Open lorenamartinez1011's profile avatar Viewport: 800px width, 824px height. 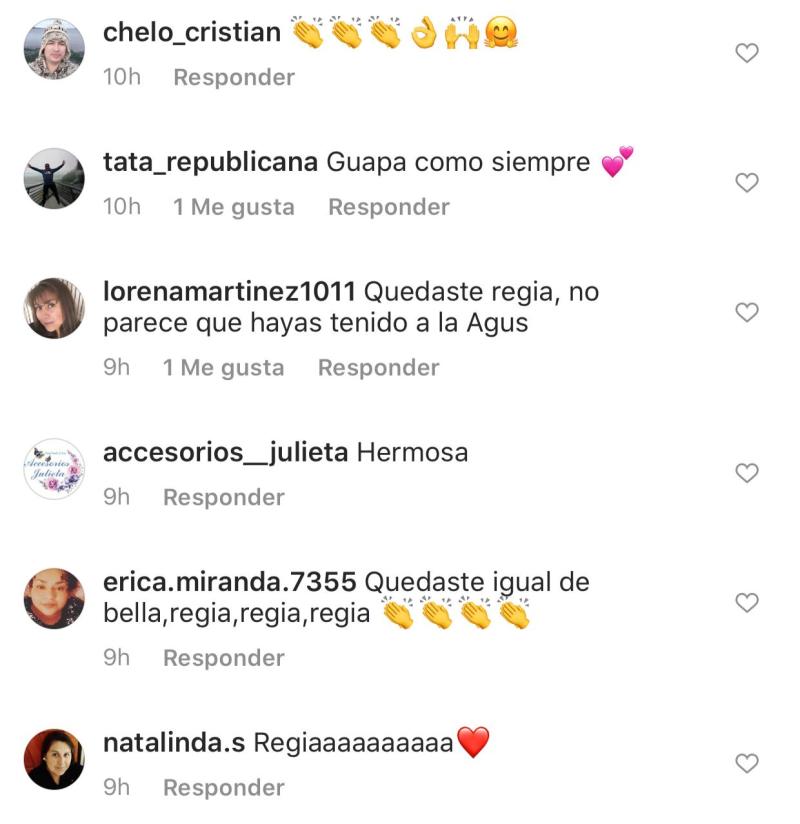(x=54, y=308)
